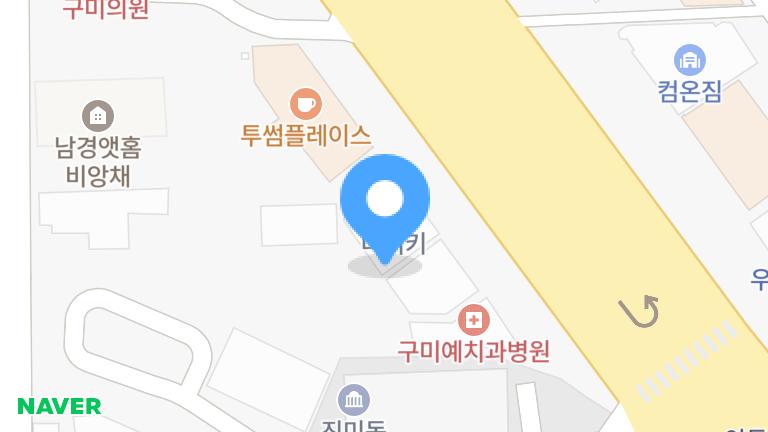The height and width of the screenshot is (432, 768).
Task: Tap the blue location pin marker
Action: pyautogui.click(x=385, y=201)
